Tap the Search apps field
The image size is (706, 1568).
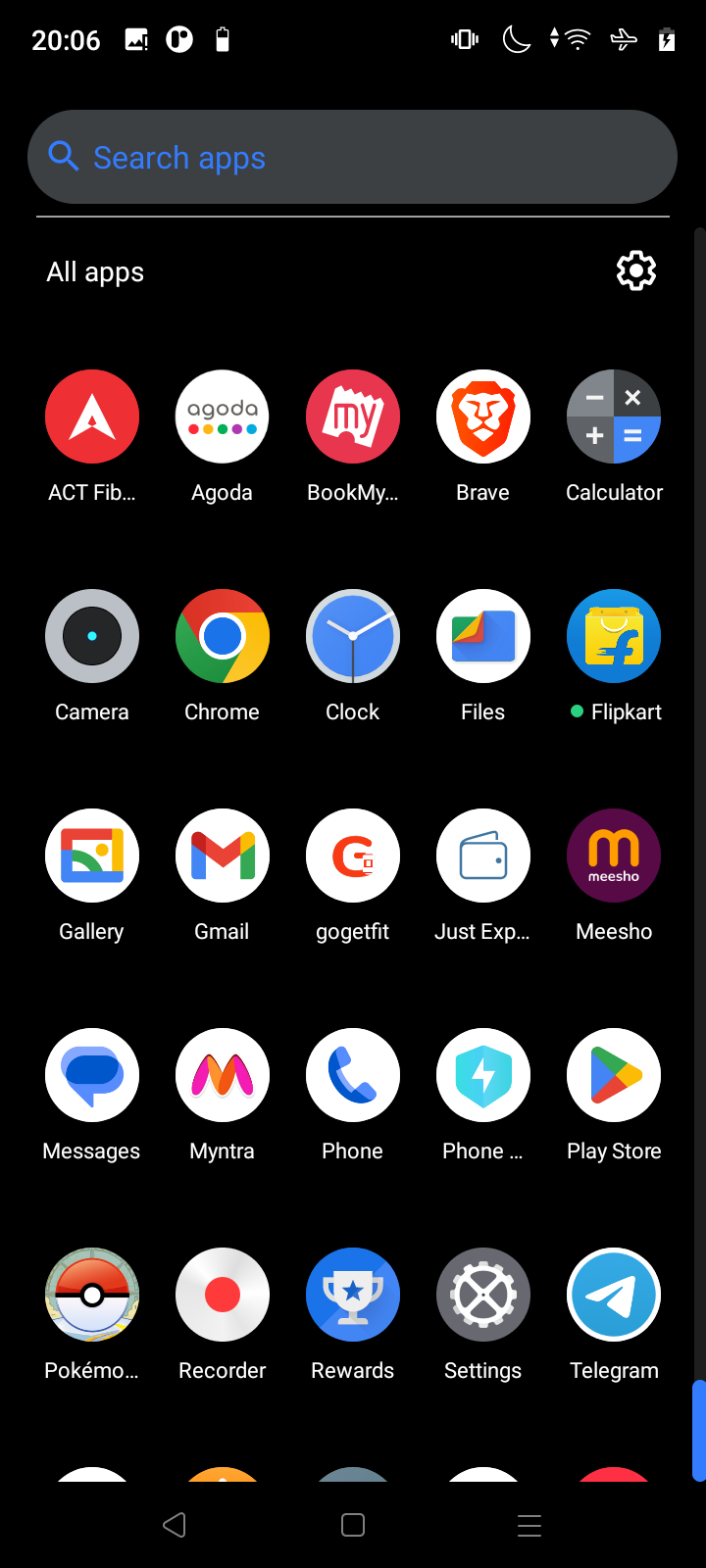pyautogui.click(x=352, y=157)
